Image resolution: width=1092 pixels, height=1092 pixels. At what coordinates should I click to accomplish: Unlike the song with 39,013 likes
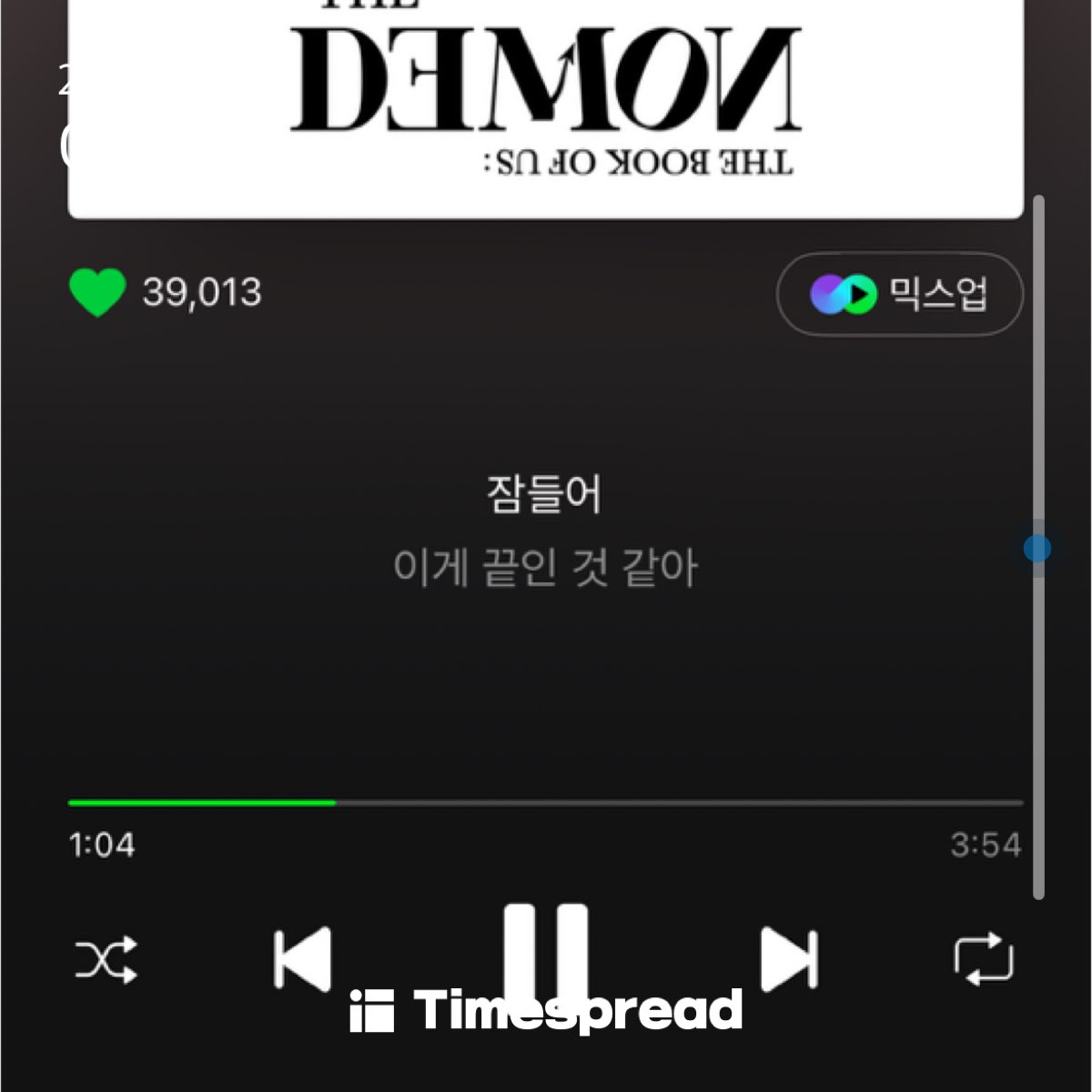(97, 293)
